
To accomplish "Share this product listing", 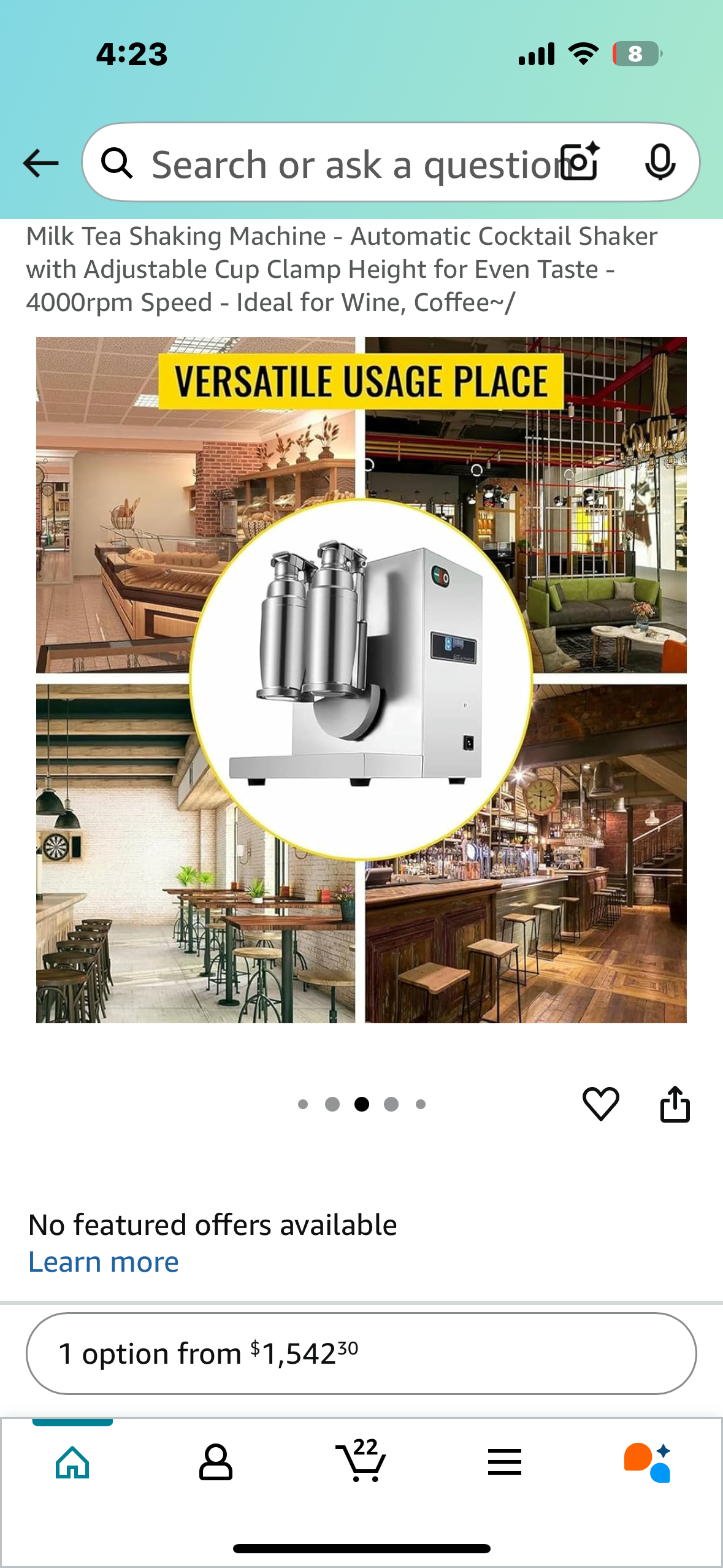I will point(675,1104).
